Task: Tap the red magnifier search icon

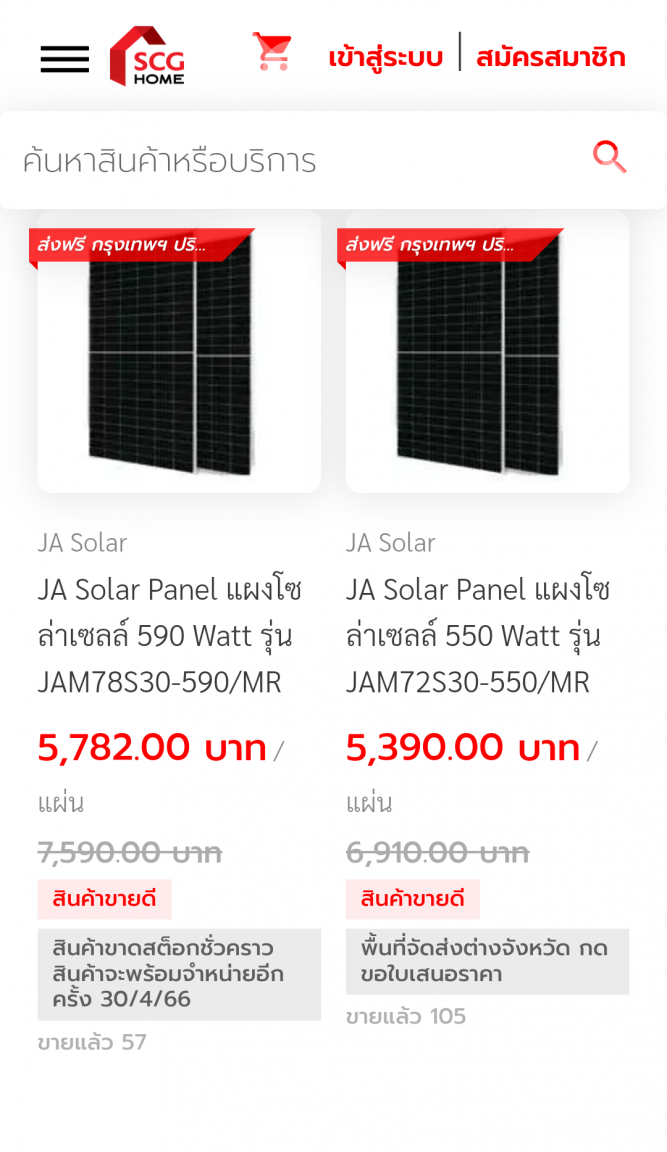Action: [x=610, y=158]
